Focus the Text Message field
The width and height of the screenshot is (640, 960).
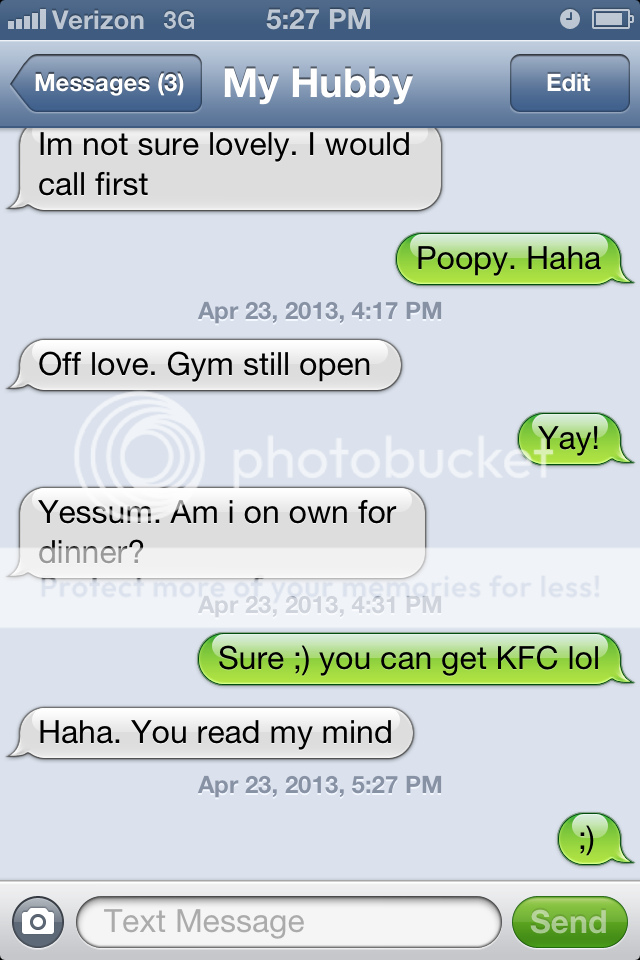[x=288, y=921]
